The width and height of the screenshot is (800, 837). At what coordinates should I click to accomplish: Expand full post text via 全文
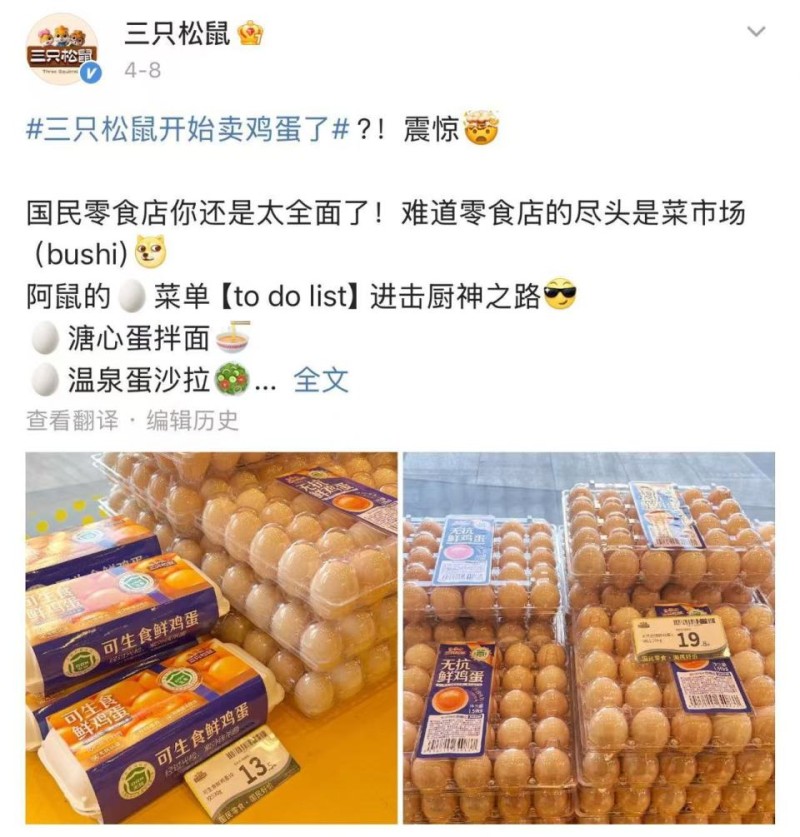(321, 380)
